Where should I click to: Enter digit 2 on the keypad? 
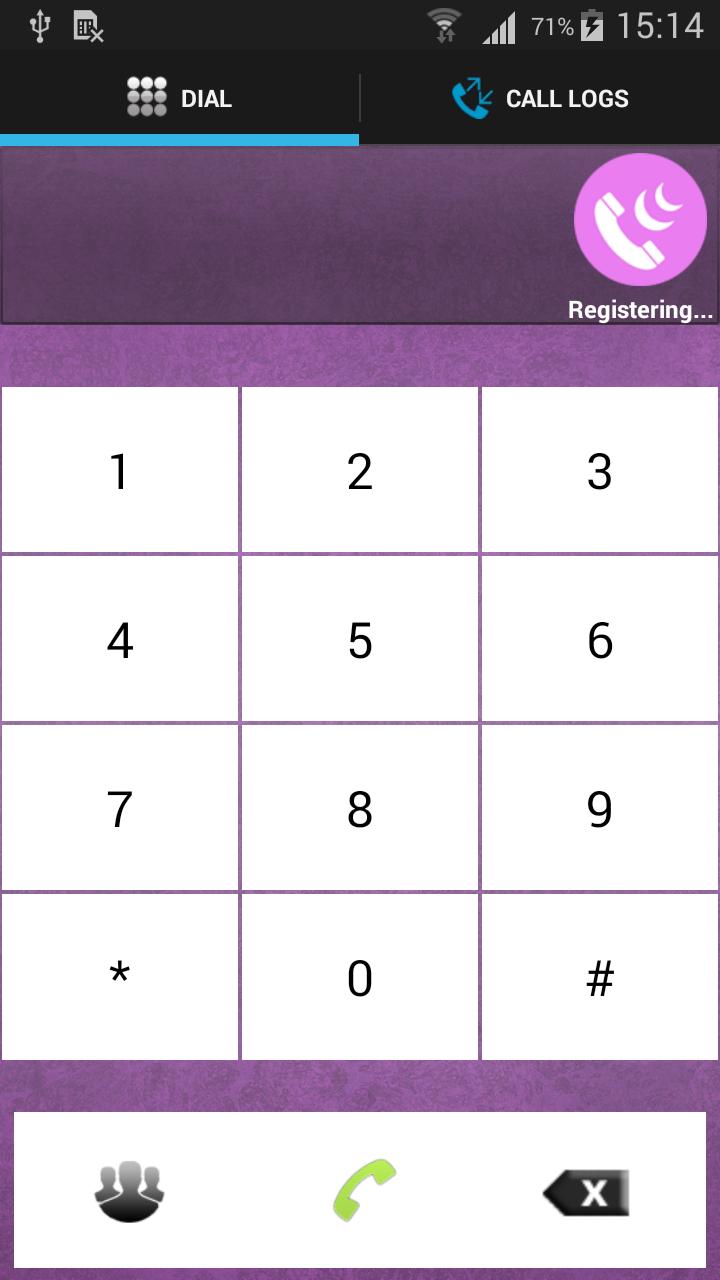point(360,470)
